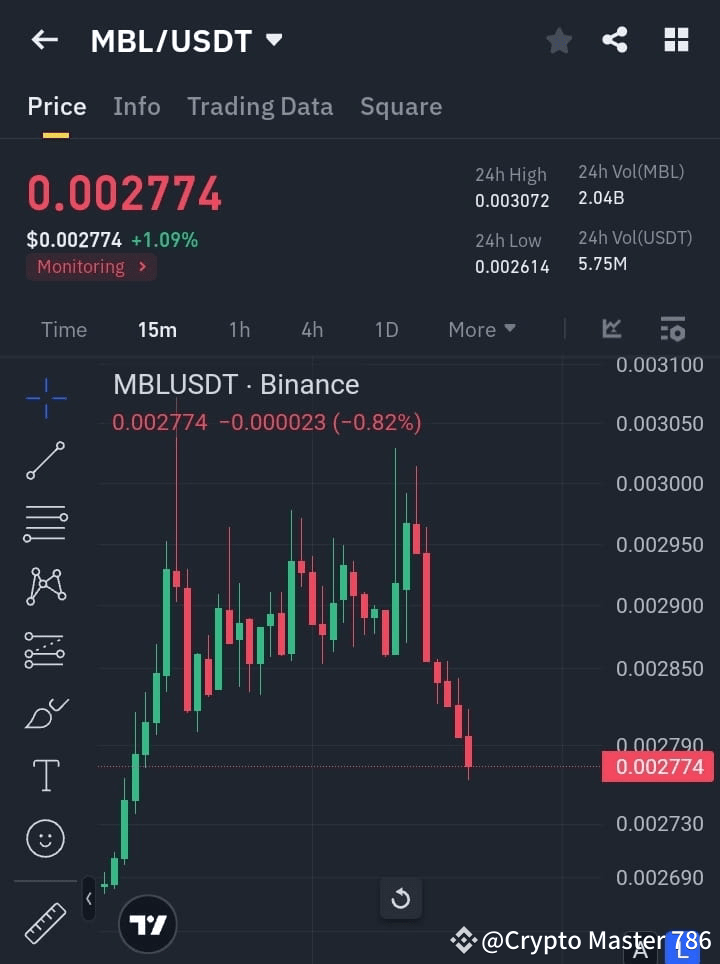Expand the More timeframes dropdown
Screen dimensions: 720x964
click(x=481, y=329)
